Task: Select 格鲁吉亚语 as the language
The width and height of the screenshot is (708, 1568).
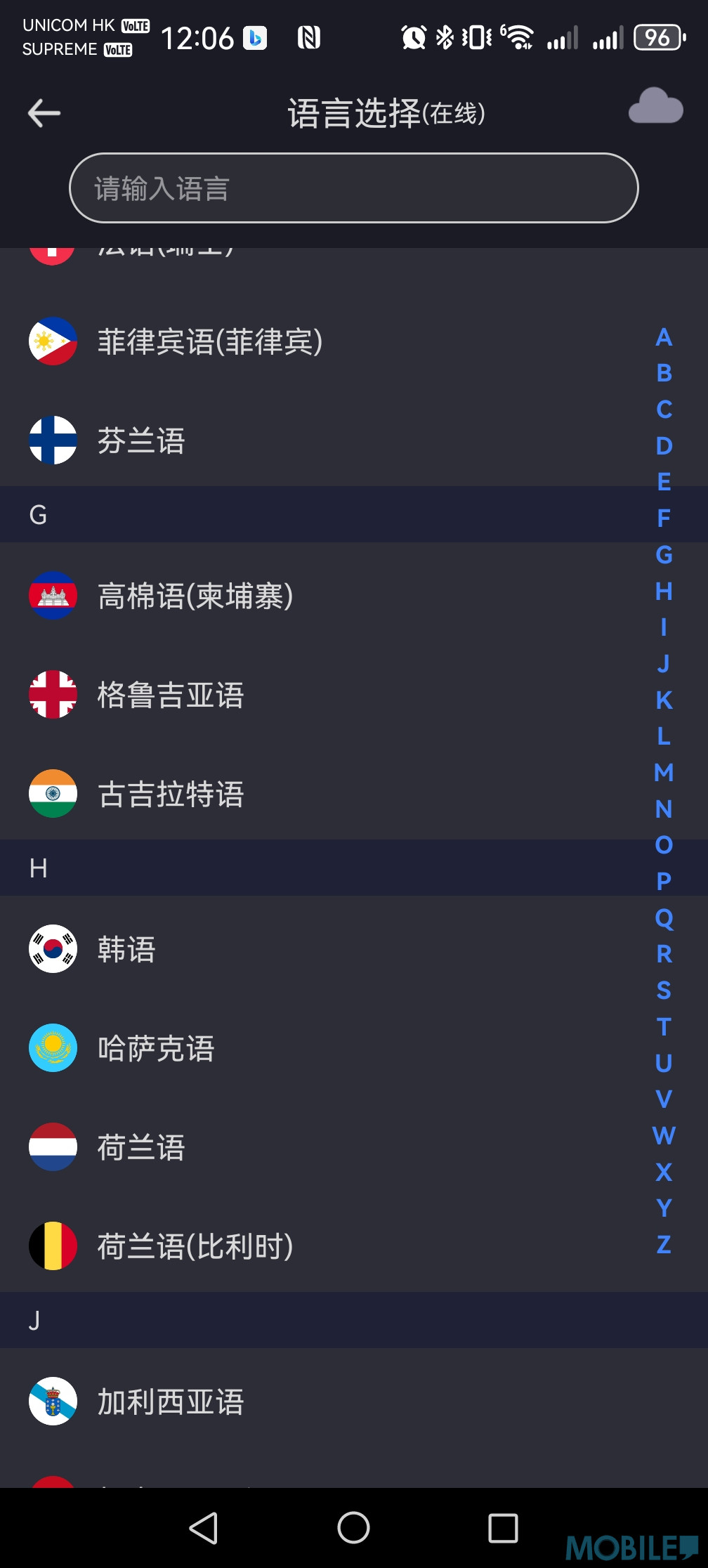Action: pyautogui.click(x=172, y=695)
